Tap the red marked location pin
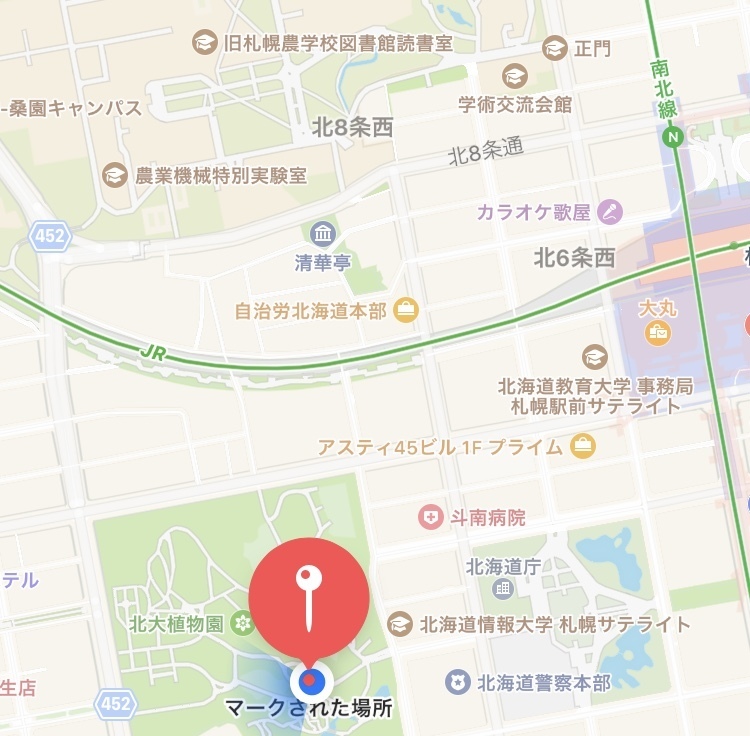Screen dimensions: 750x736 coord(309,602)
